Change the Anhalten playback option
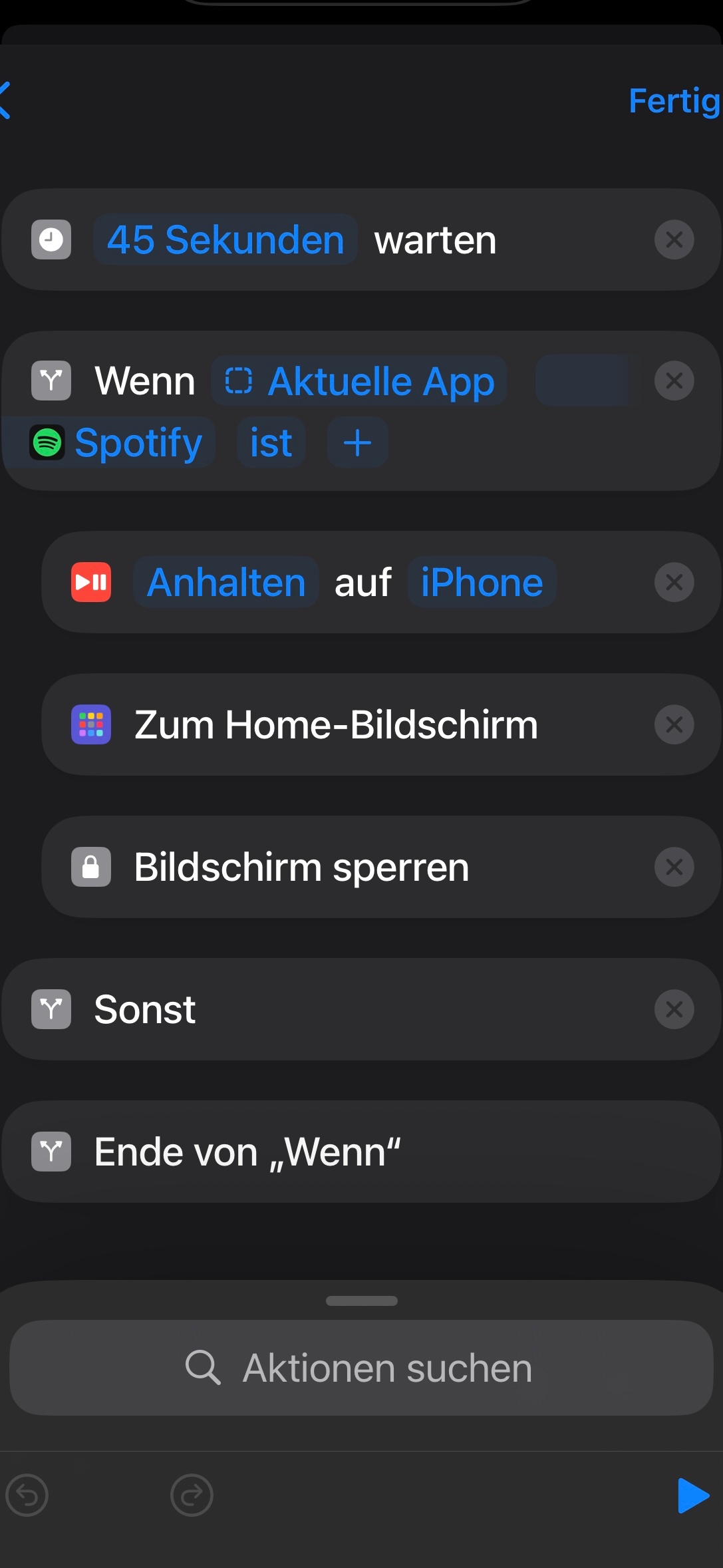Image resolution: width=723 pixels, height=1568 pixels. tap(225, 583)
